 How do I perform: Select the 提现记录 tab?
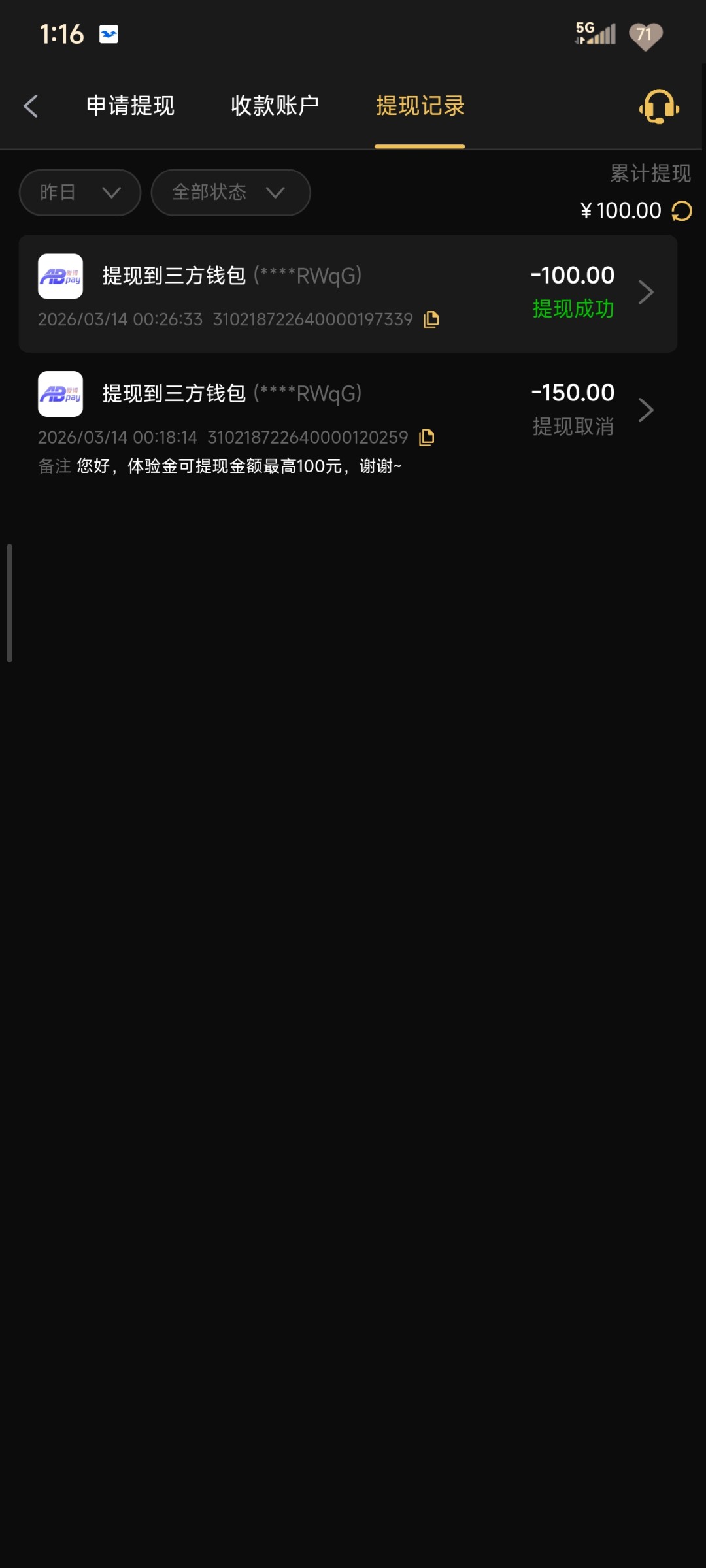click(420, 106)
